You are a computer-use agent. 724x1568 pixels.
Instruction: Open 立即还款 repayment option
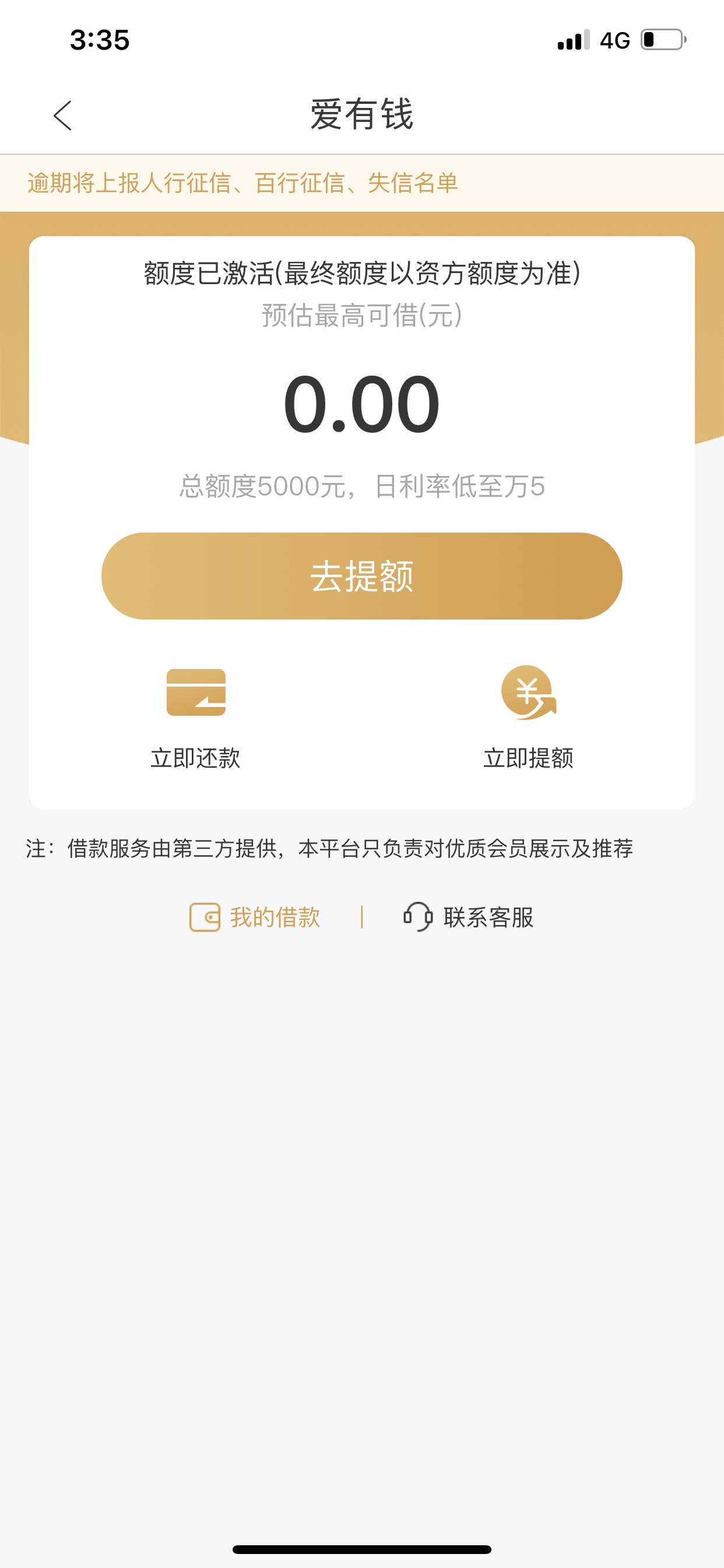(x=196, y=718)
